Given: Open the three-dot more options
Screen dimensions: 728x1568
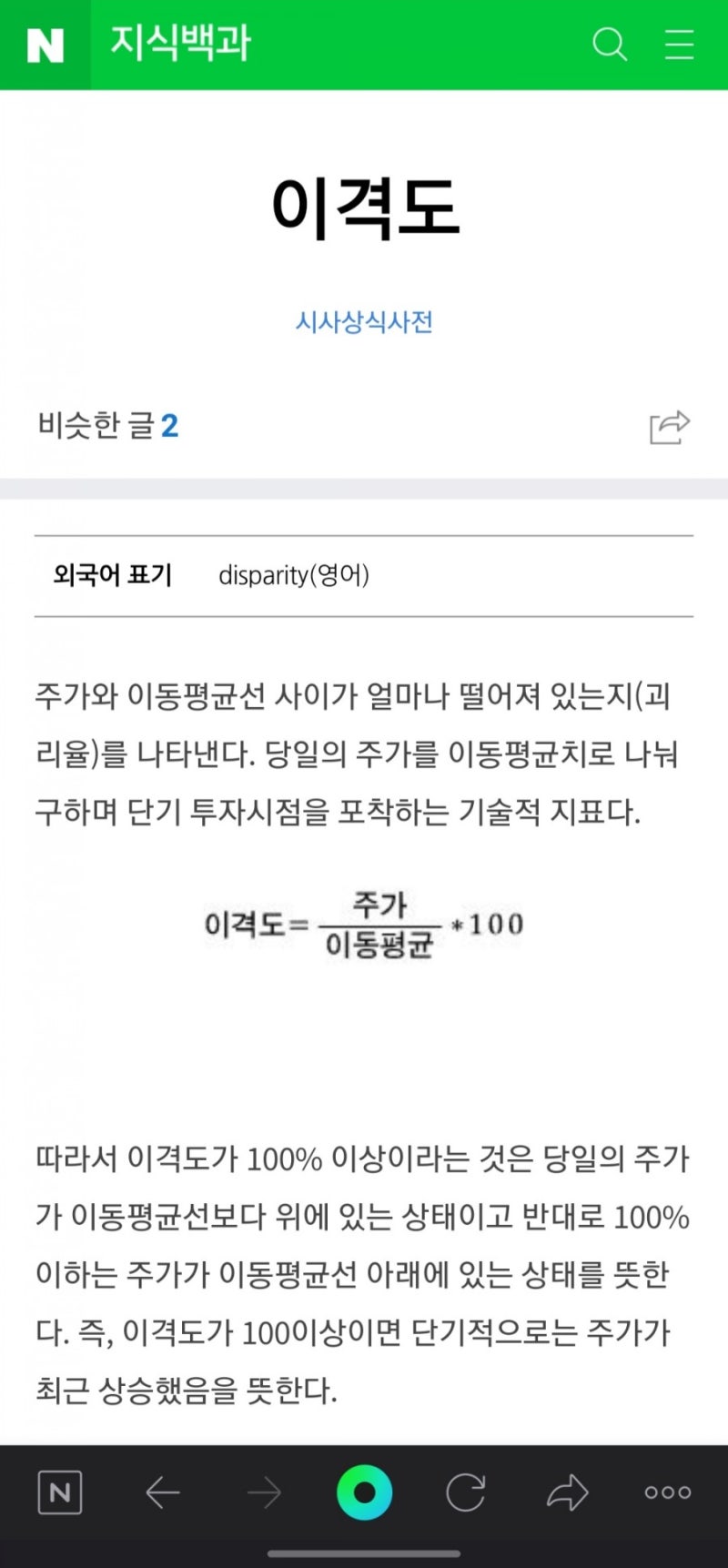Looking at the screenshot, I should tap(668, 1492).
